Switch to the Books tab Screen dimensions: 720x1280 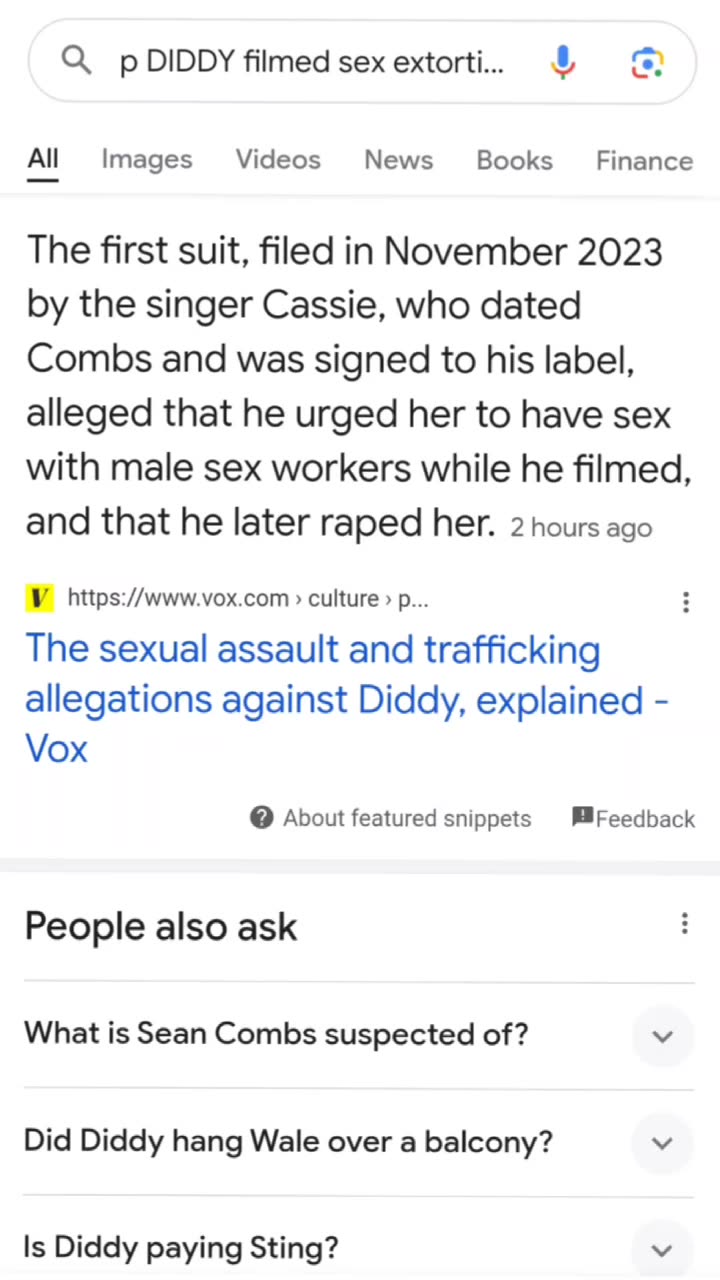(x=514, y=160)
